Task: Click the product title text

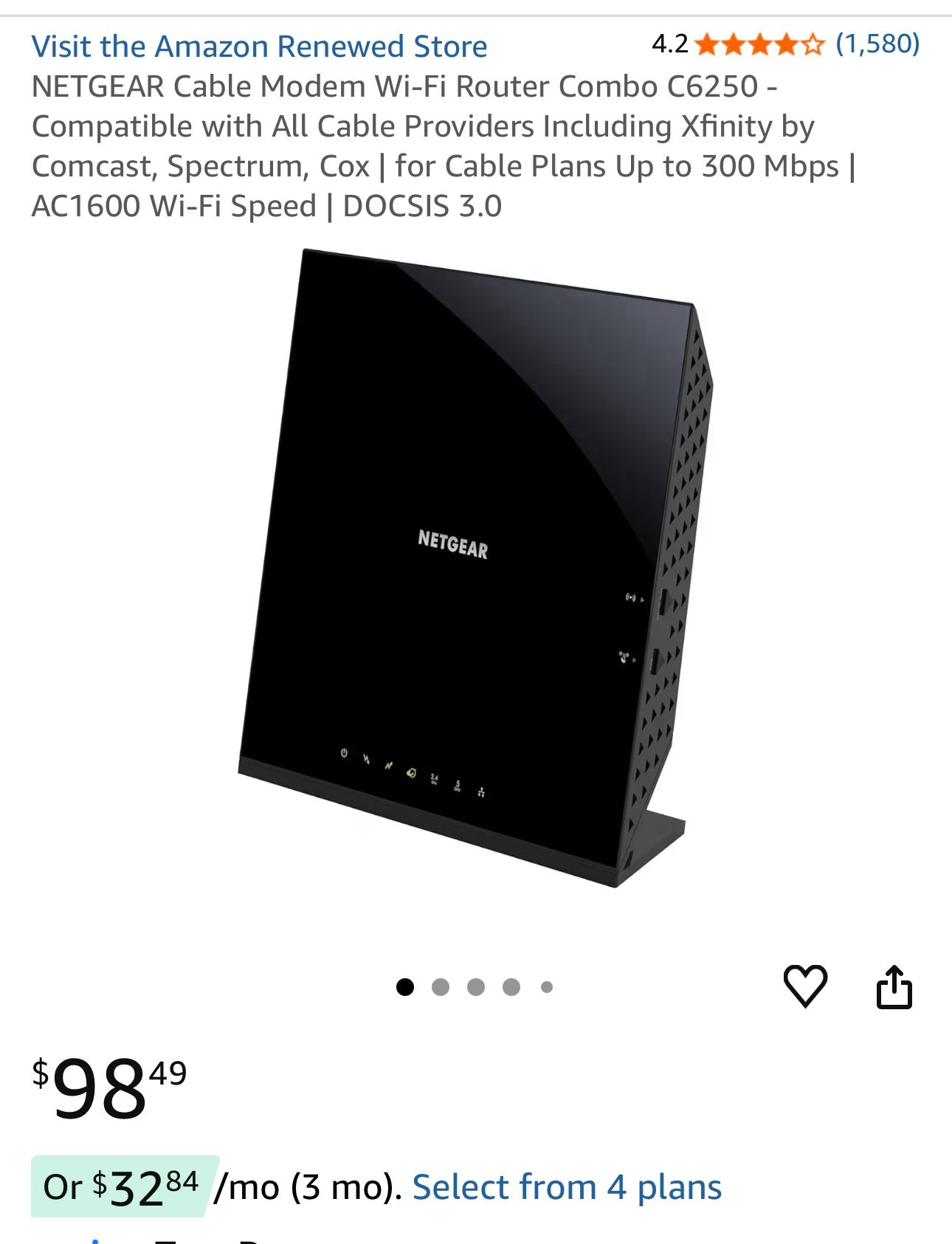Action: tap(443, 148)
